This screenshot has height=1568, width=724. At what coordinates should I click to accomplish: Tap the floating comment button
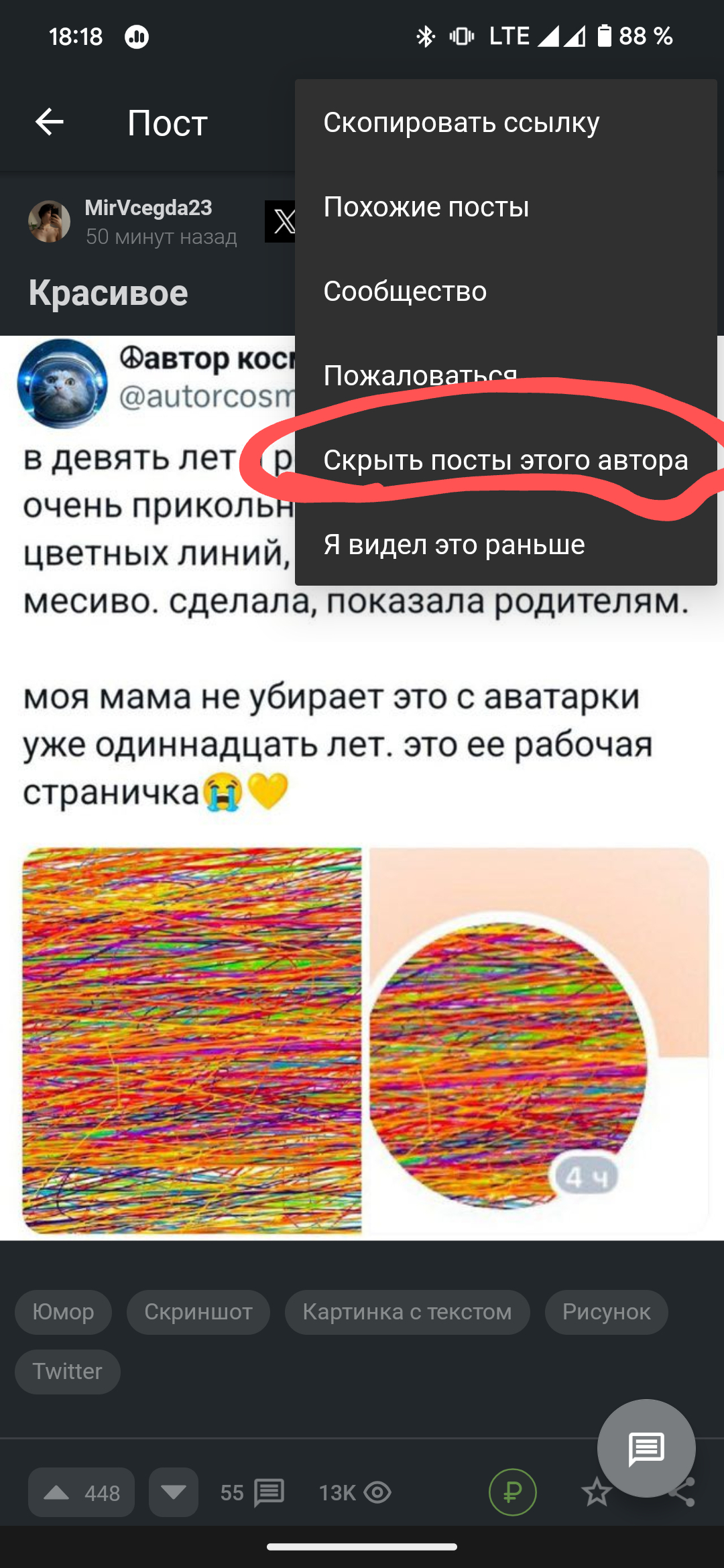(646, 1449)
